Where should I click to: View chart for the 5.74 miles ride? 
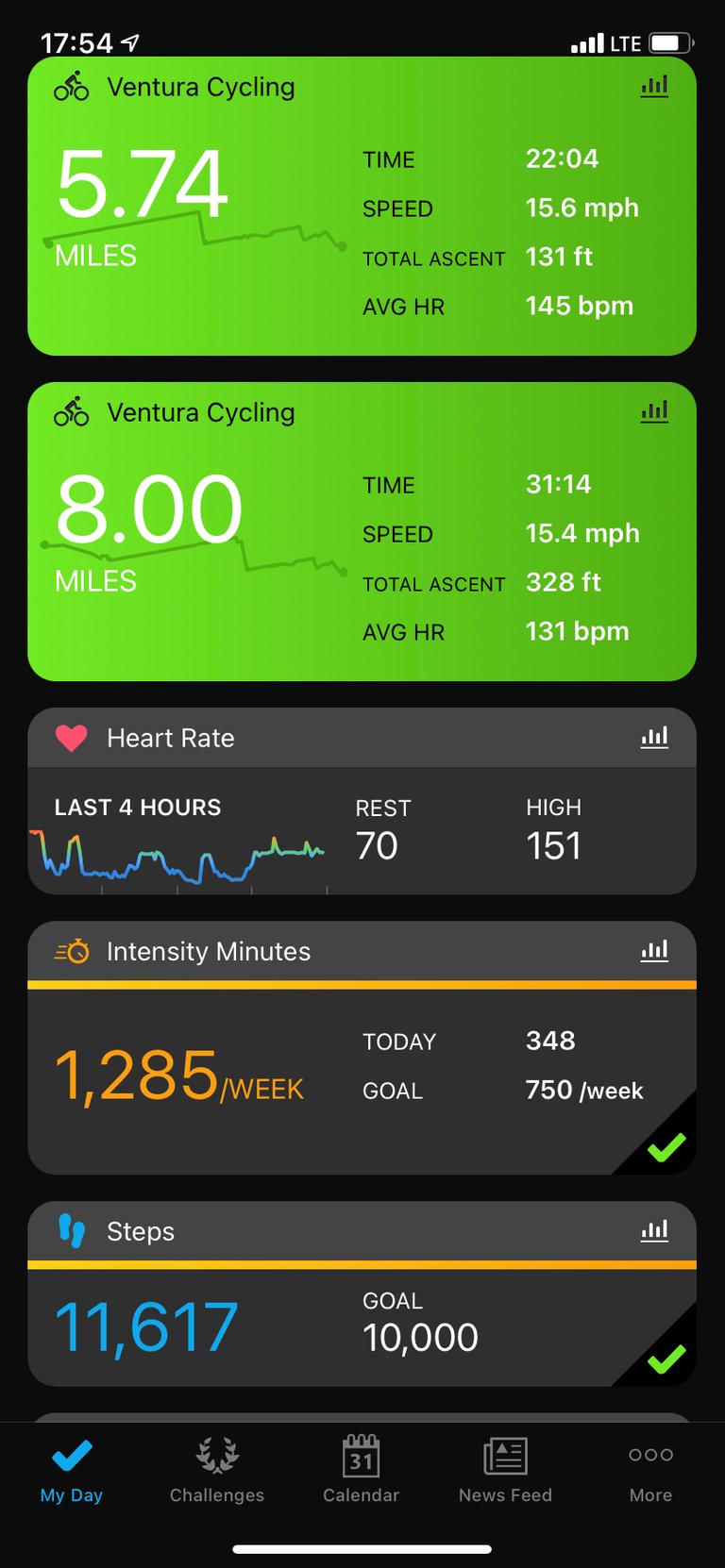coord(654,87)
